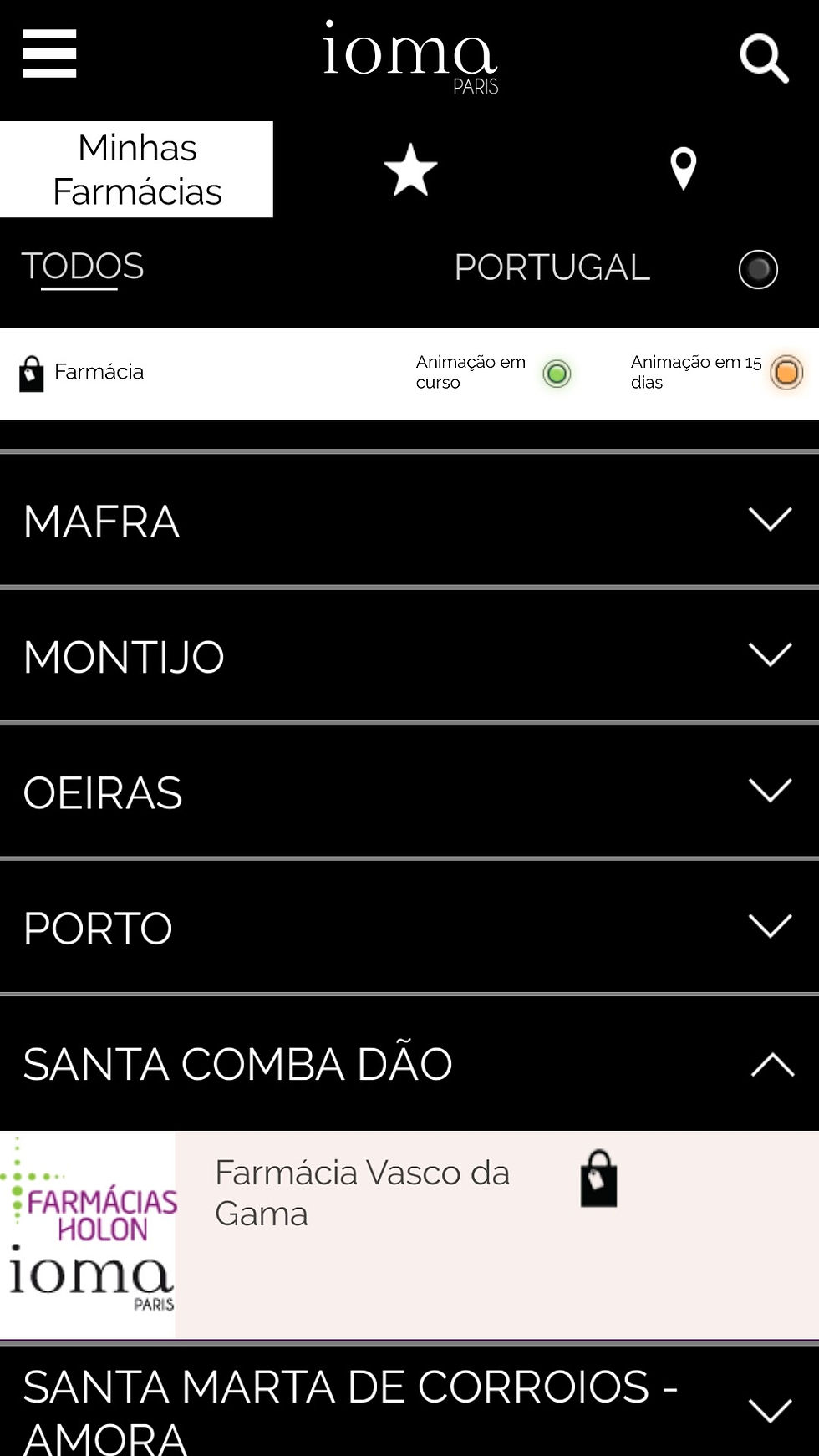Viewport: 819px width, 1456px height.
Task: Expand the MONTIJO section
Action: click(x=409, y=656)
